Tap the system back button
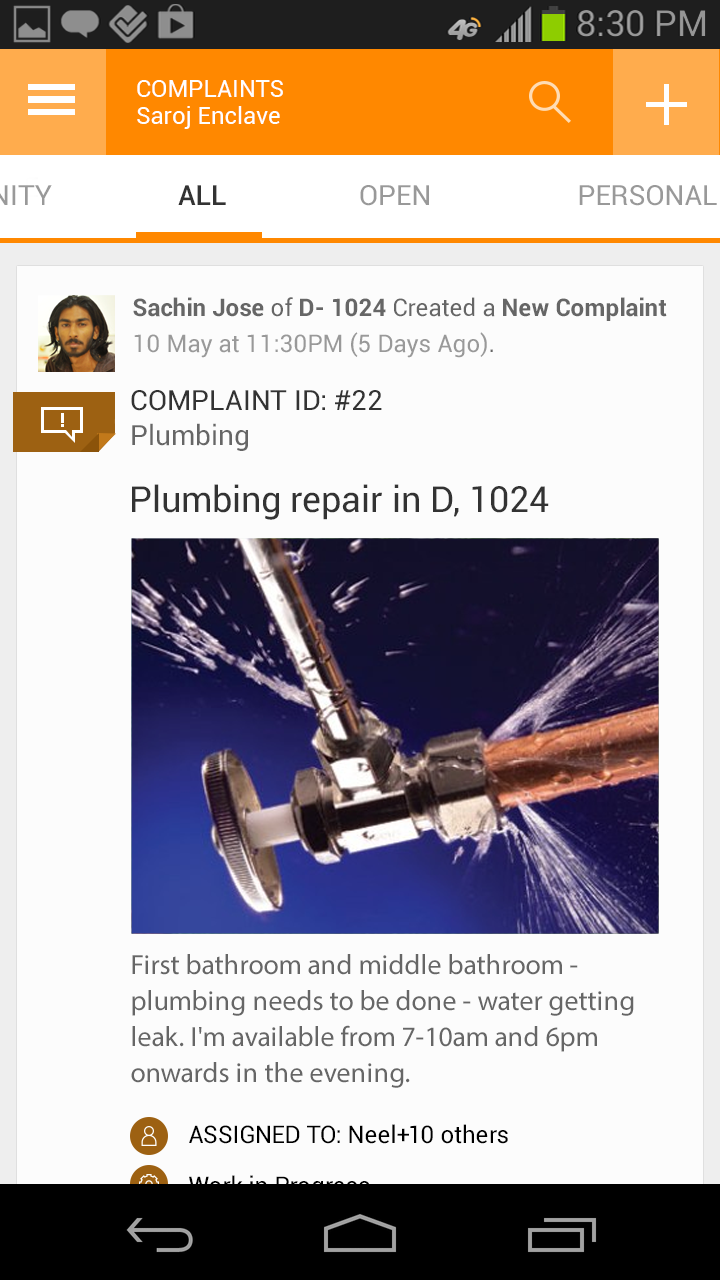The height and width of the screenshot is (1280, 720). (160, 1236)
